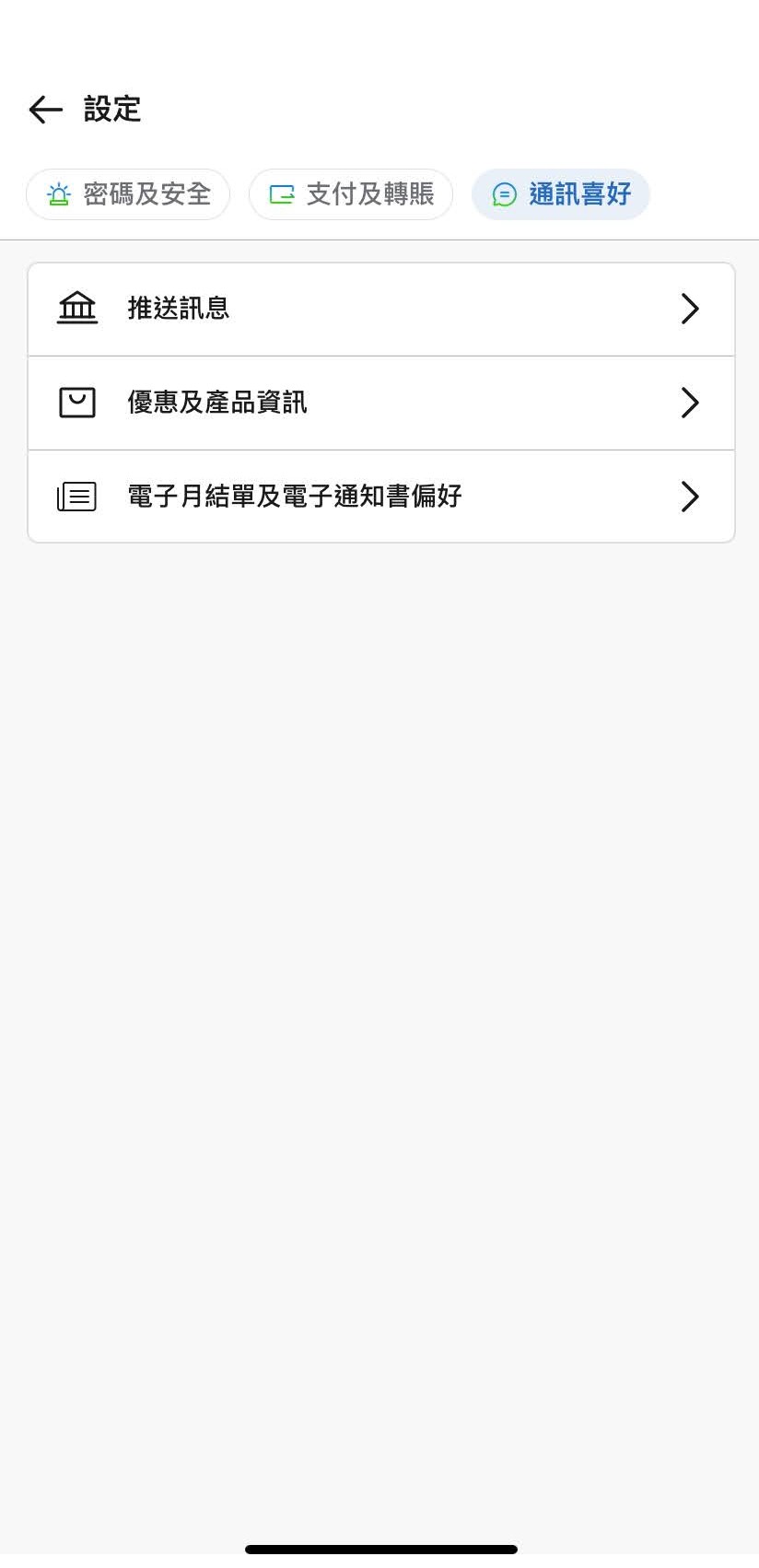The image size is (759, 1568).
Task: Tap the card transfer icon in the 支付及轉賬 chip
Action: tap(282, 194)
